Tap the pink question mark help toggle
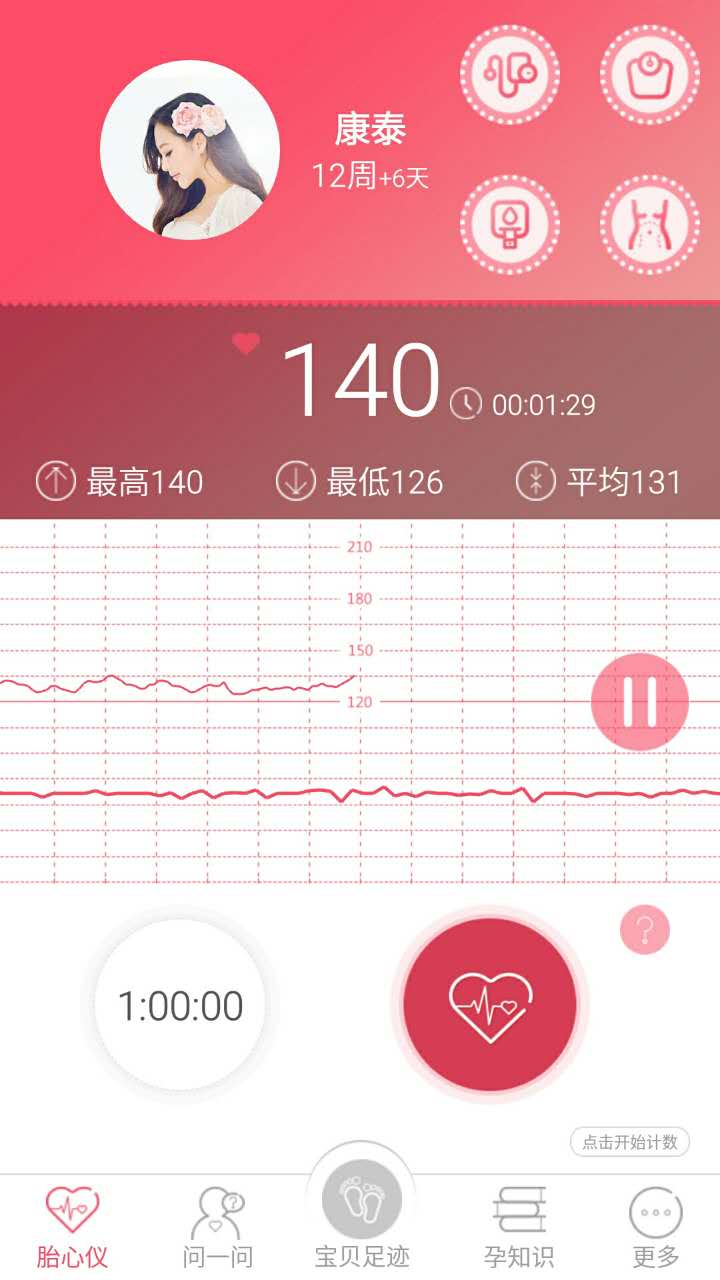 click(644, 930)
